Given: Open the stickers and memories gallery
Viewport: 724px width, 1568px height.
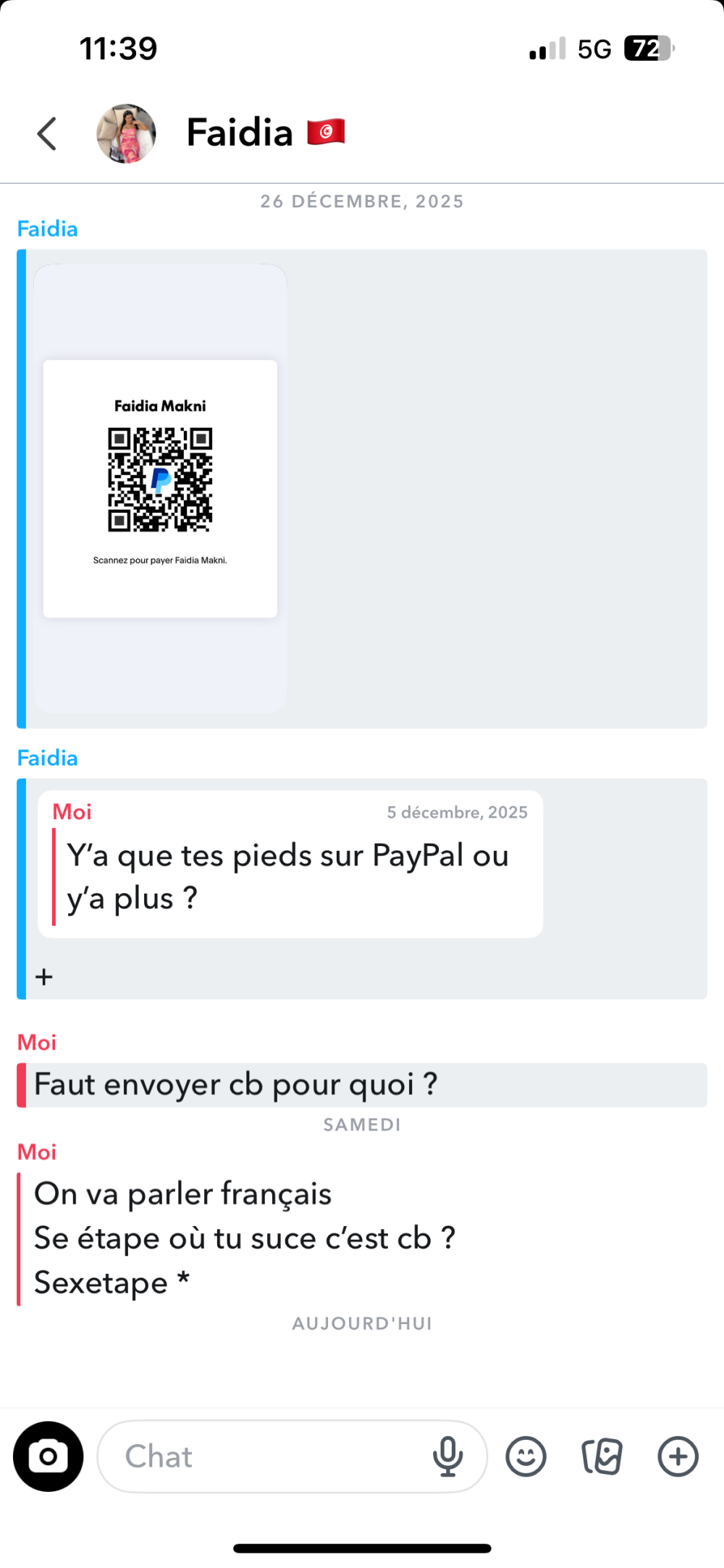Looking at the screenshot, I should (602, 1456).
